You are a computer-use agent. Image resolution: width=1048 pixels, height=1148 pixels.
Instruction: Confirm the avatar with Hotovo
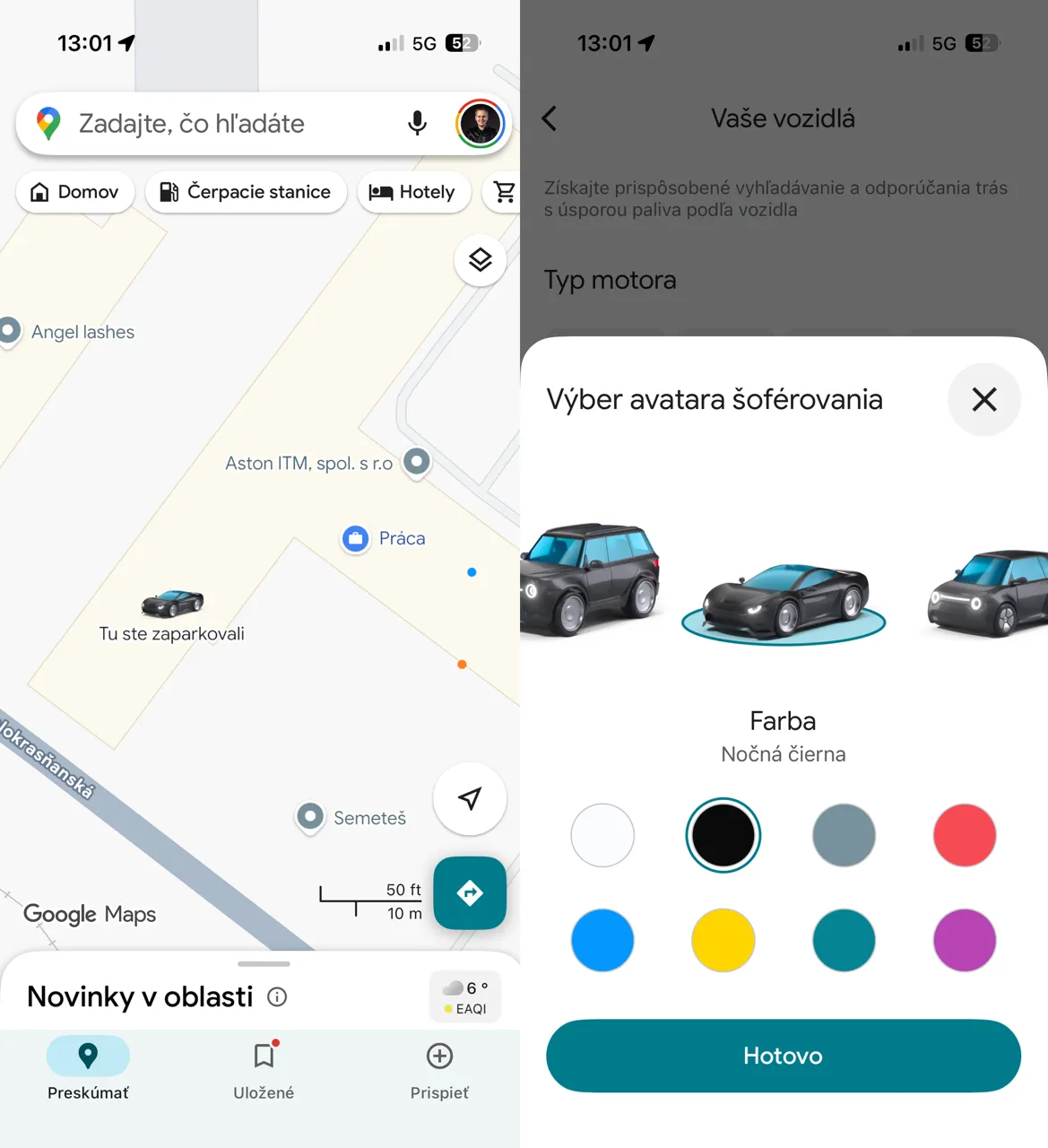coord(783,1056)
